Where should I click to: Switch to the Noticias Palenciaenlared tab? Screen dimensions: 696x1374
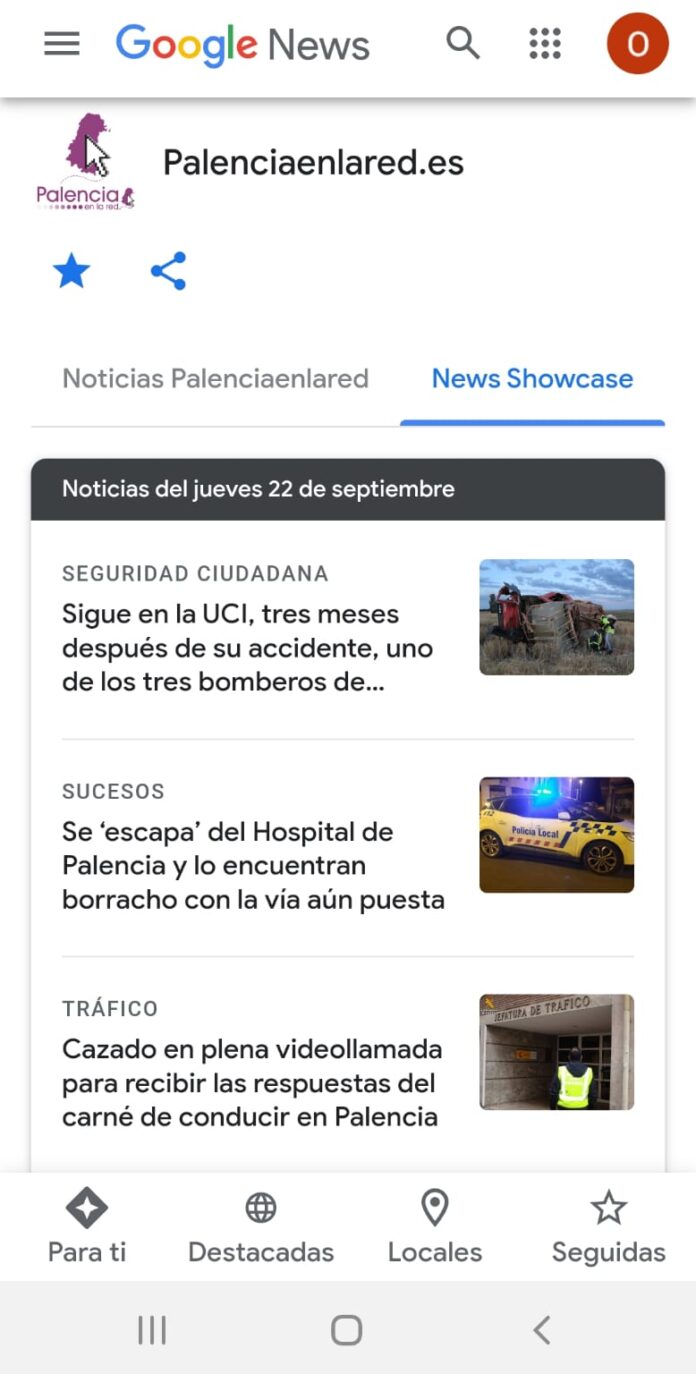(x=215, y=379)
